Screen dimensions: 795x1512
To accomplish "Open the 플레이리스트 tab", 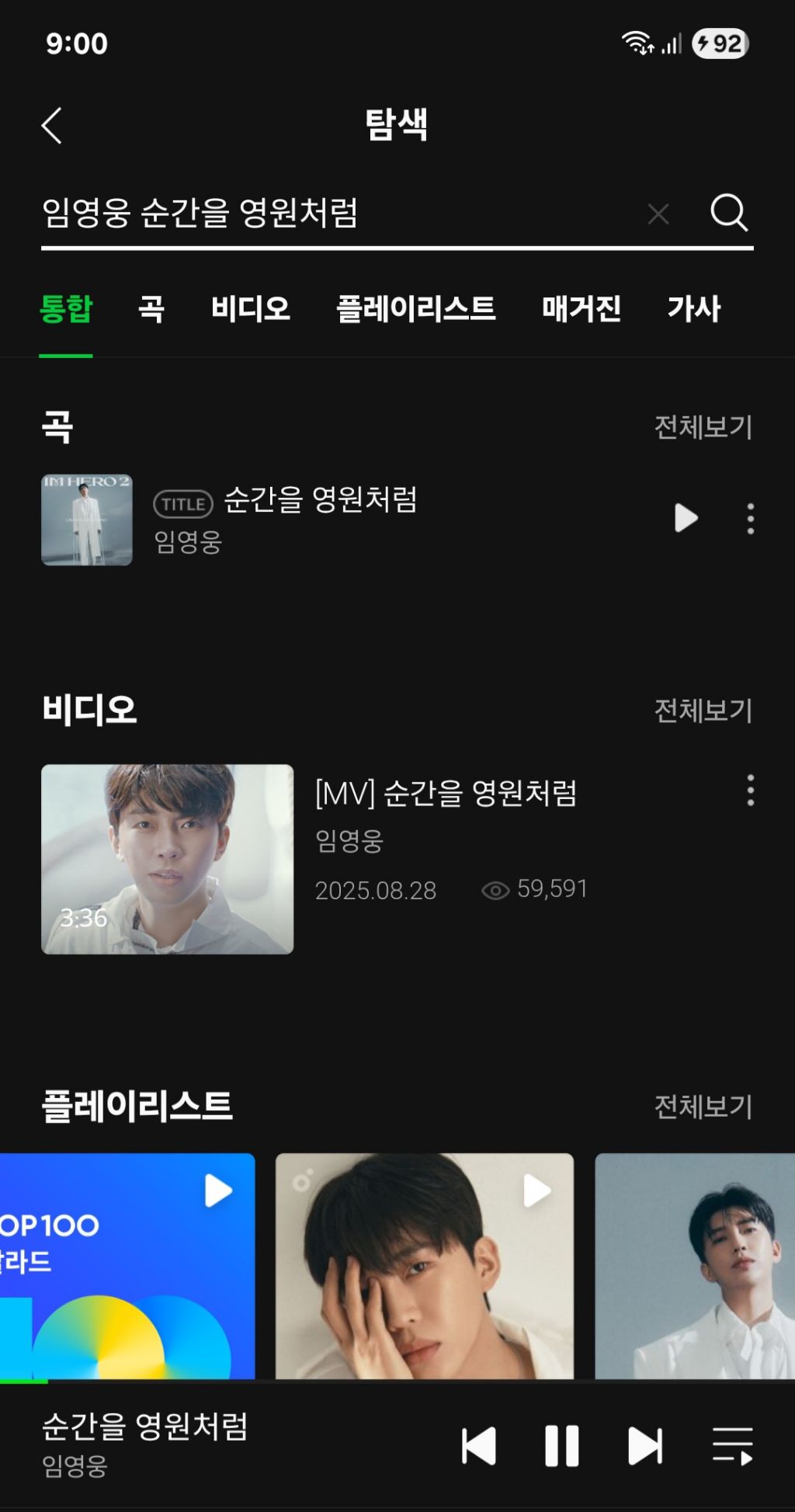I will [415, 309].
